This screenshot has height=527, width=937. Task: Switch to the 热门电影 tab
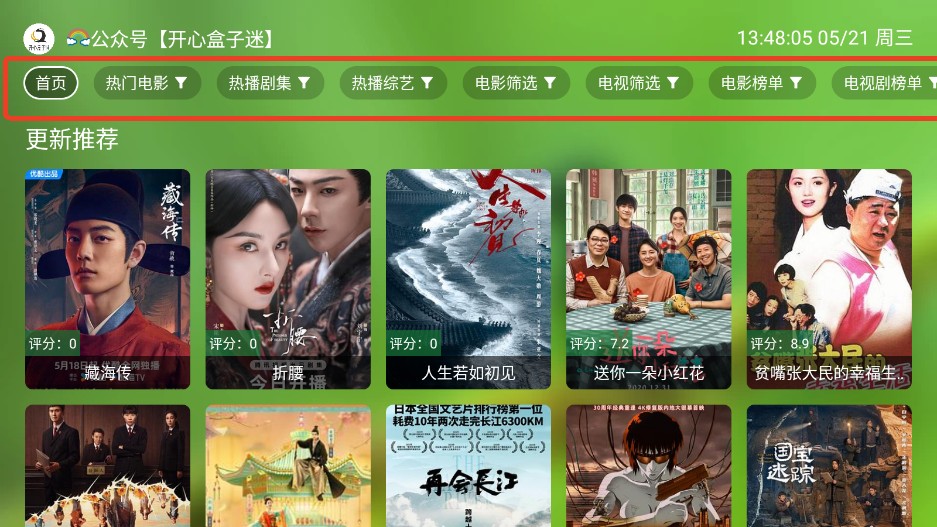(x=147, y=83)
